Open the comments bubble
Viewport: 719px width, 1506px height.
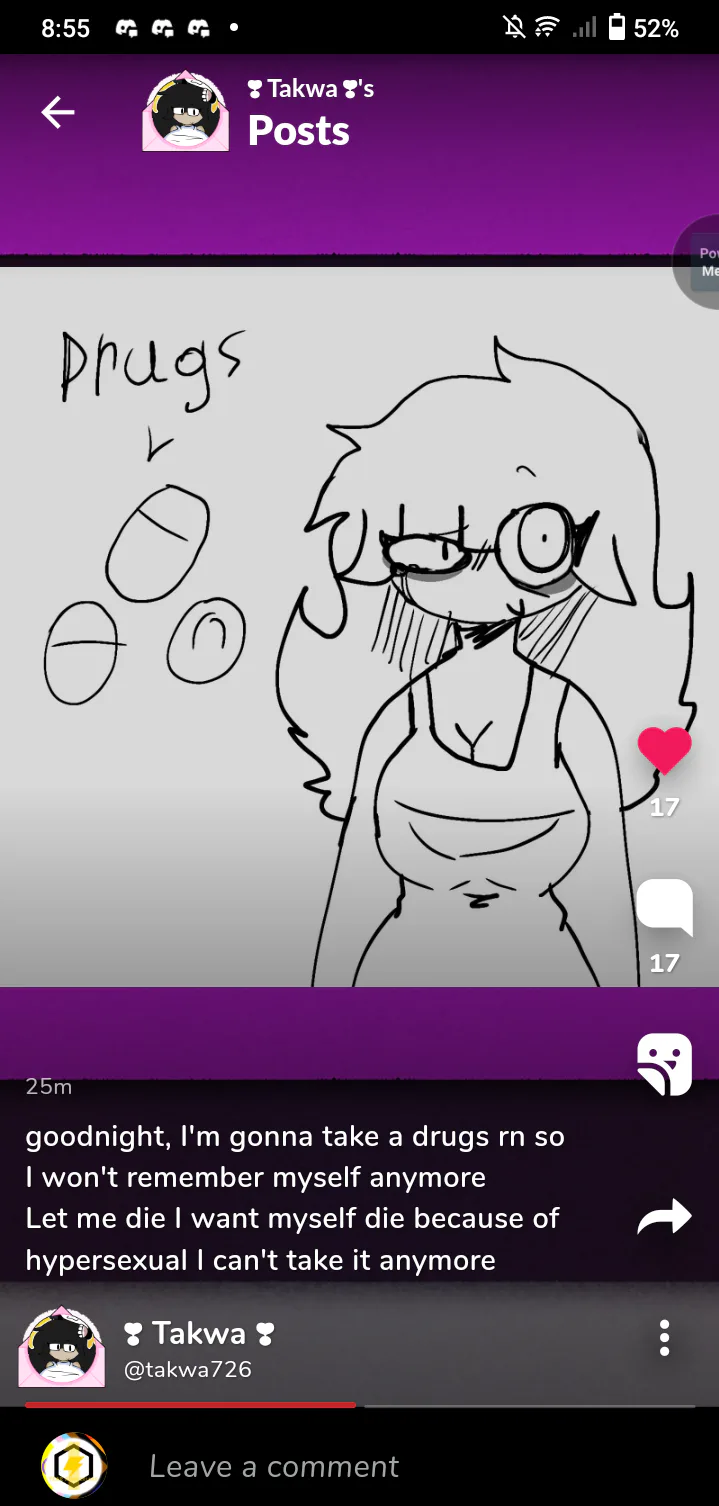click(x=664, y=908)
